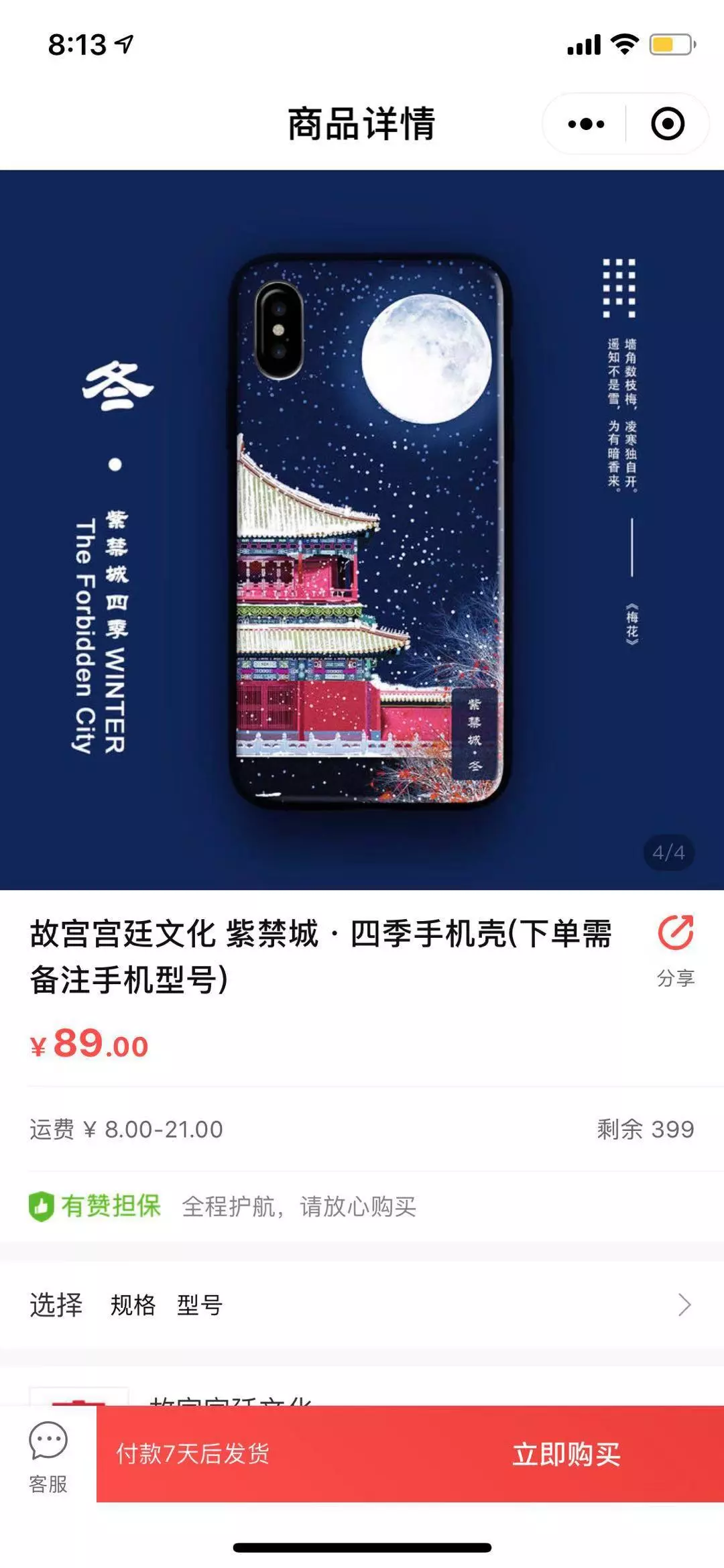The image size is (724, 1568).
Task: Open 选择 规格 型号 selection row
Action: [362, 1305]
